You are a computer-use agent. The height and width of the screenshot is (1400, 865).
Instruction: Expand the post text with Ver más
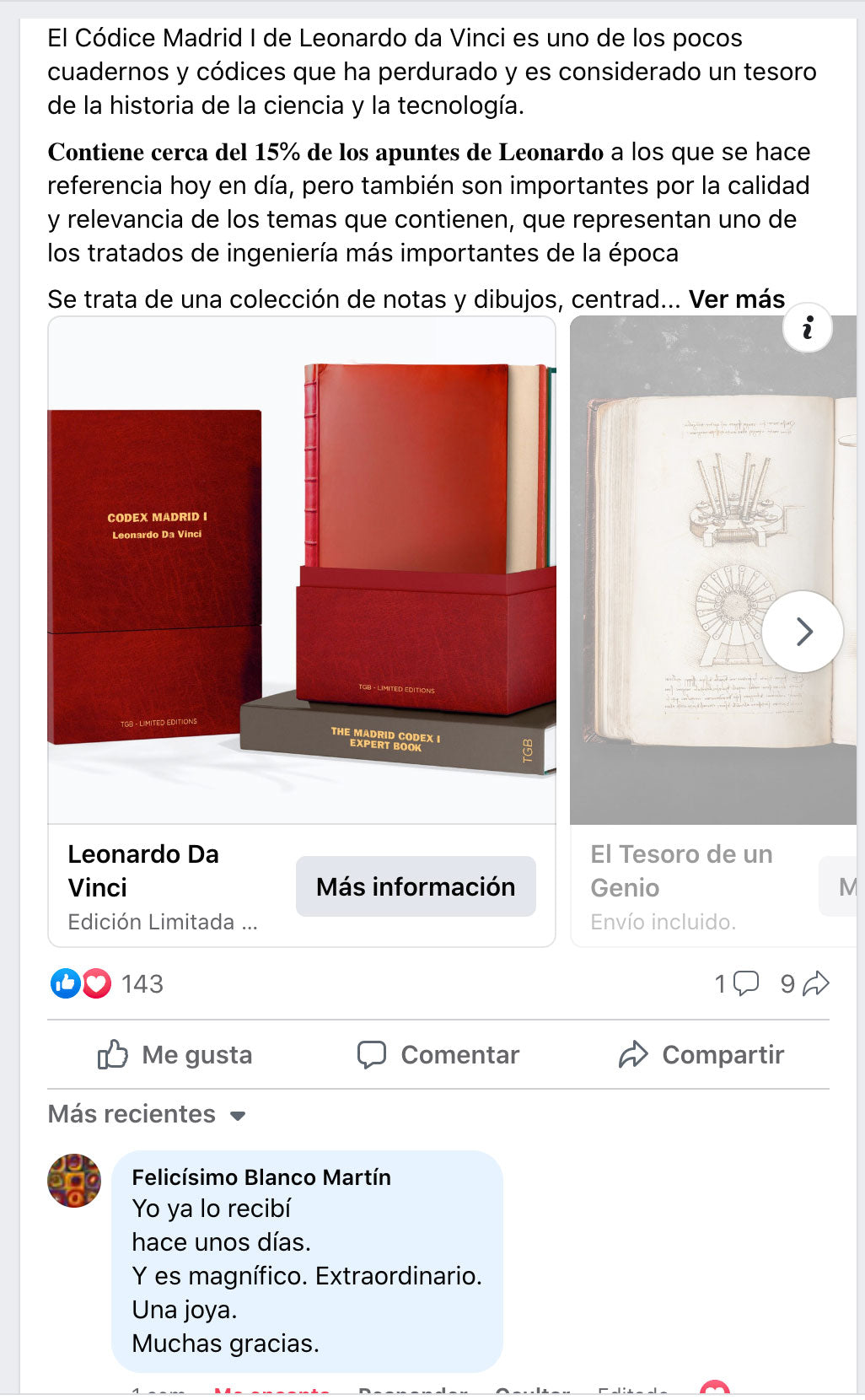click(736, 299)
